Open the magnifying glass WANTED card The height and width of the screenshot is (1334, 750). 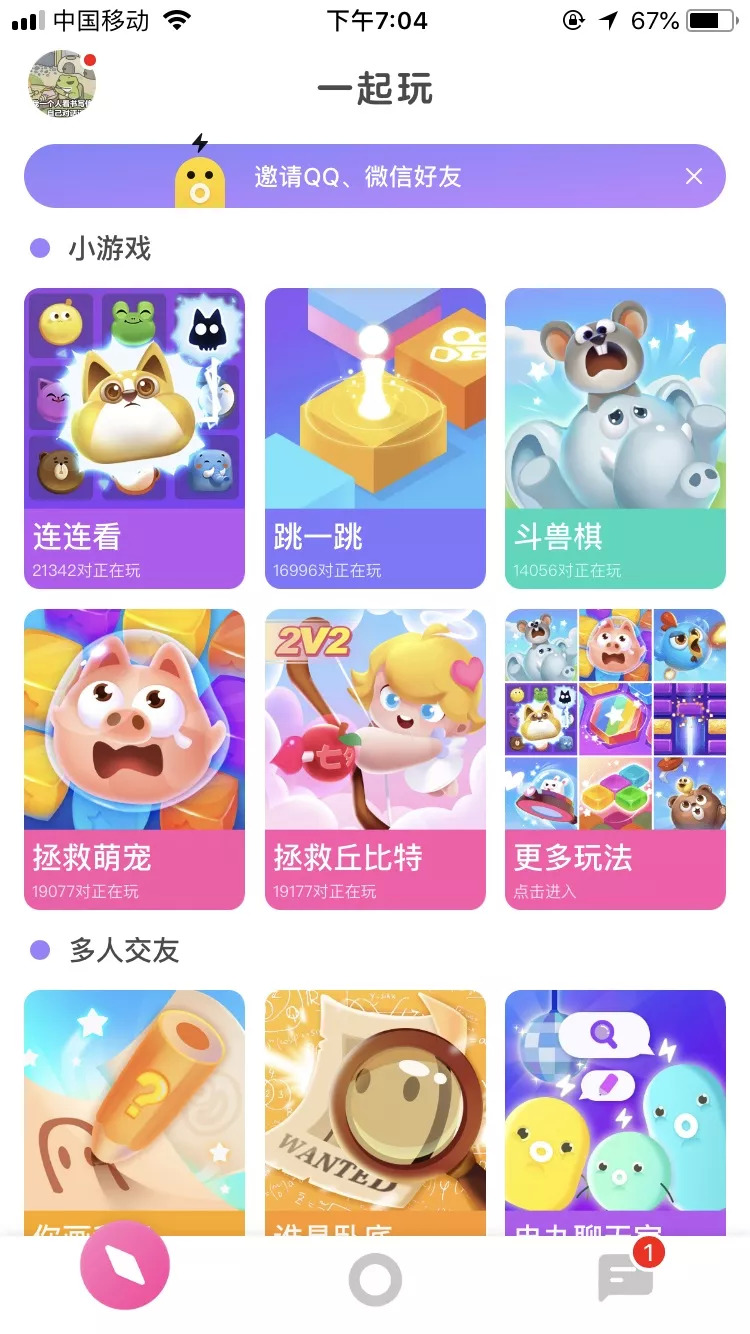coord(375,1110)
